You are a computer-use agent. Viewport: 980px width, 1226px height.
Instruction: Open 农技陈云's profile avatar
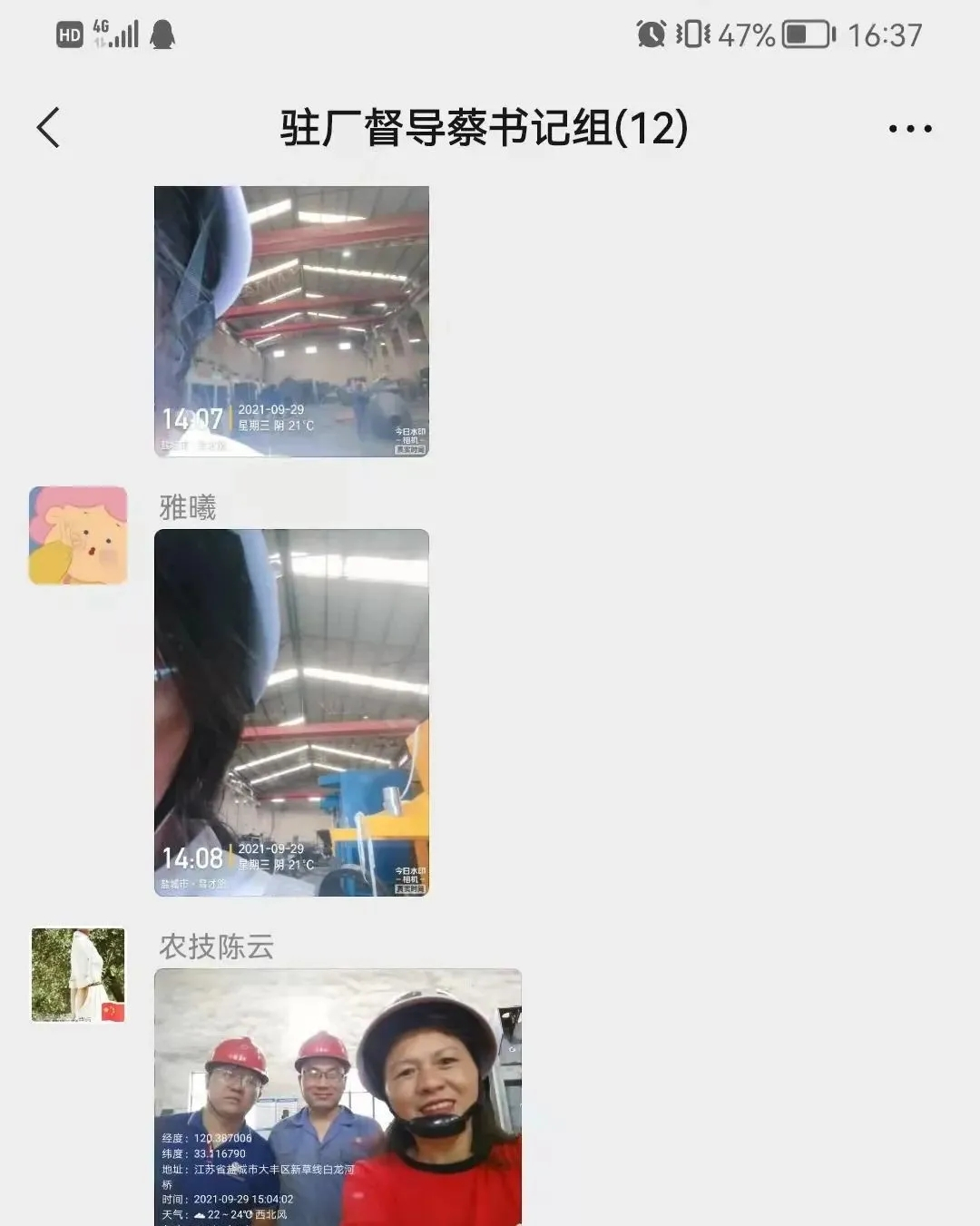(78, 975)
